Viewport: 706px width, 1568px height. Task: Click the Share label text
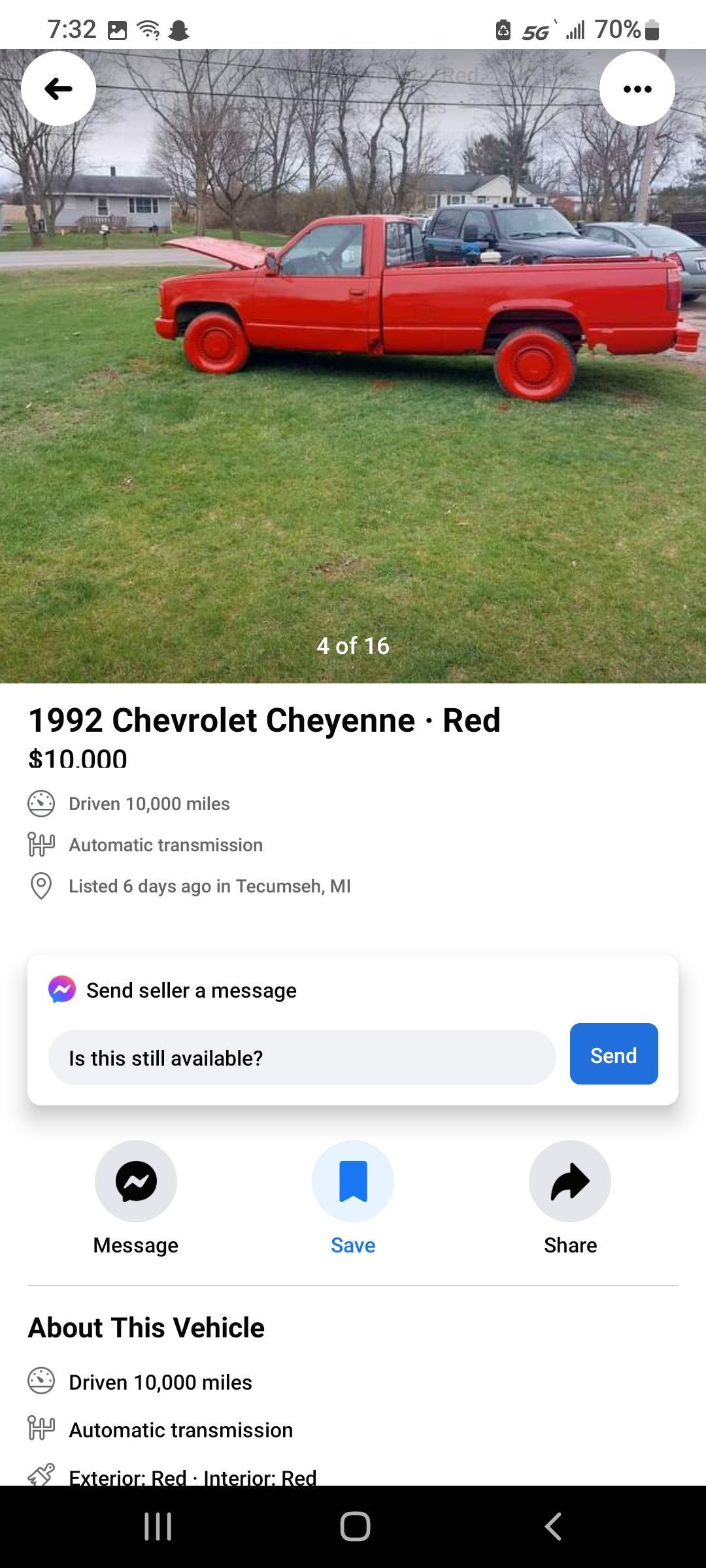[x=569, y=1245]
